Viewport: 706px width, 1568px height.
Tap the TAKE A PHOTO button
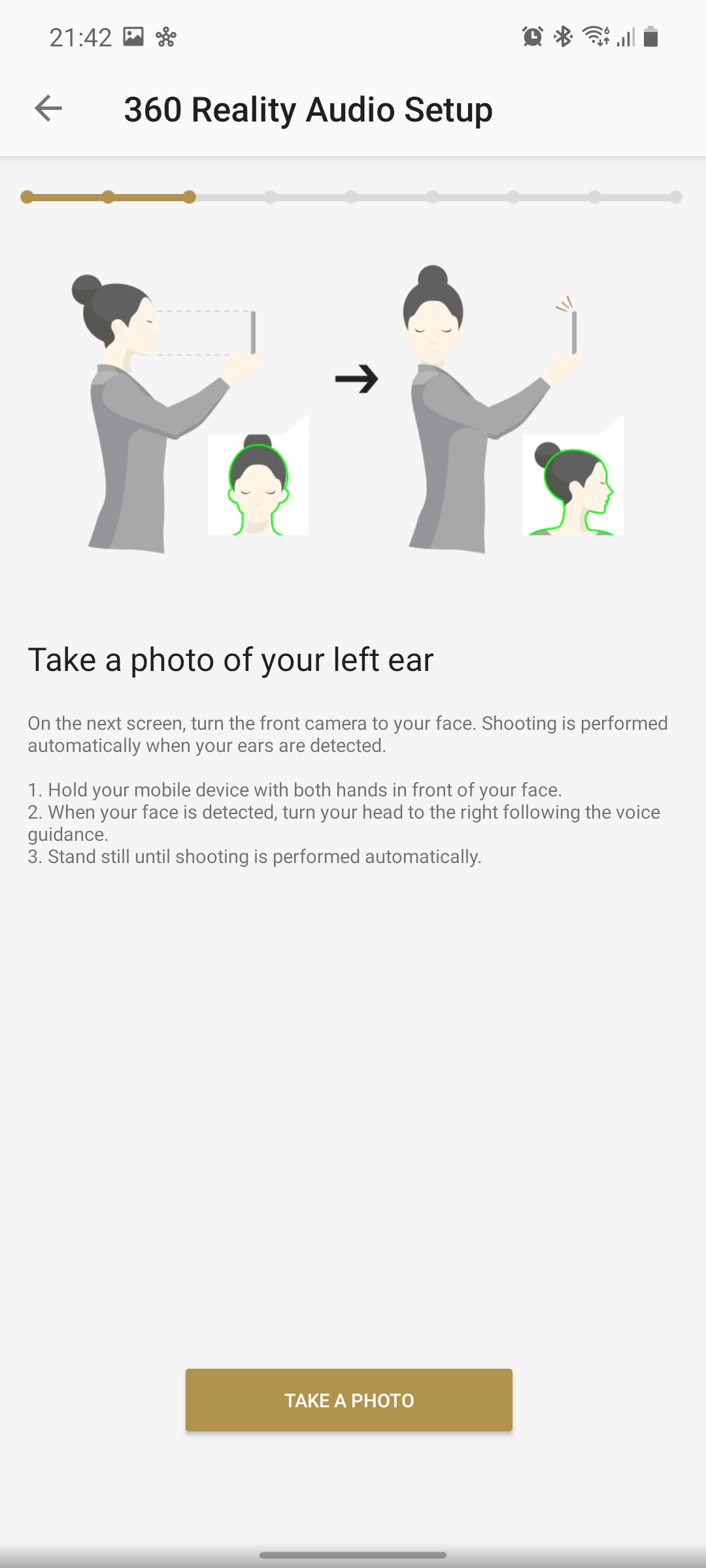[348, 1399]
